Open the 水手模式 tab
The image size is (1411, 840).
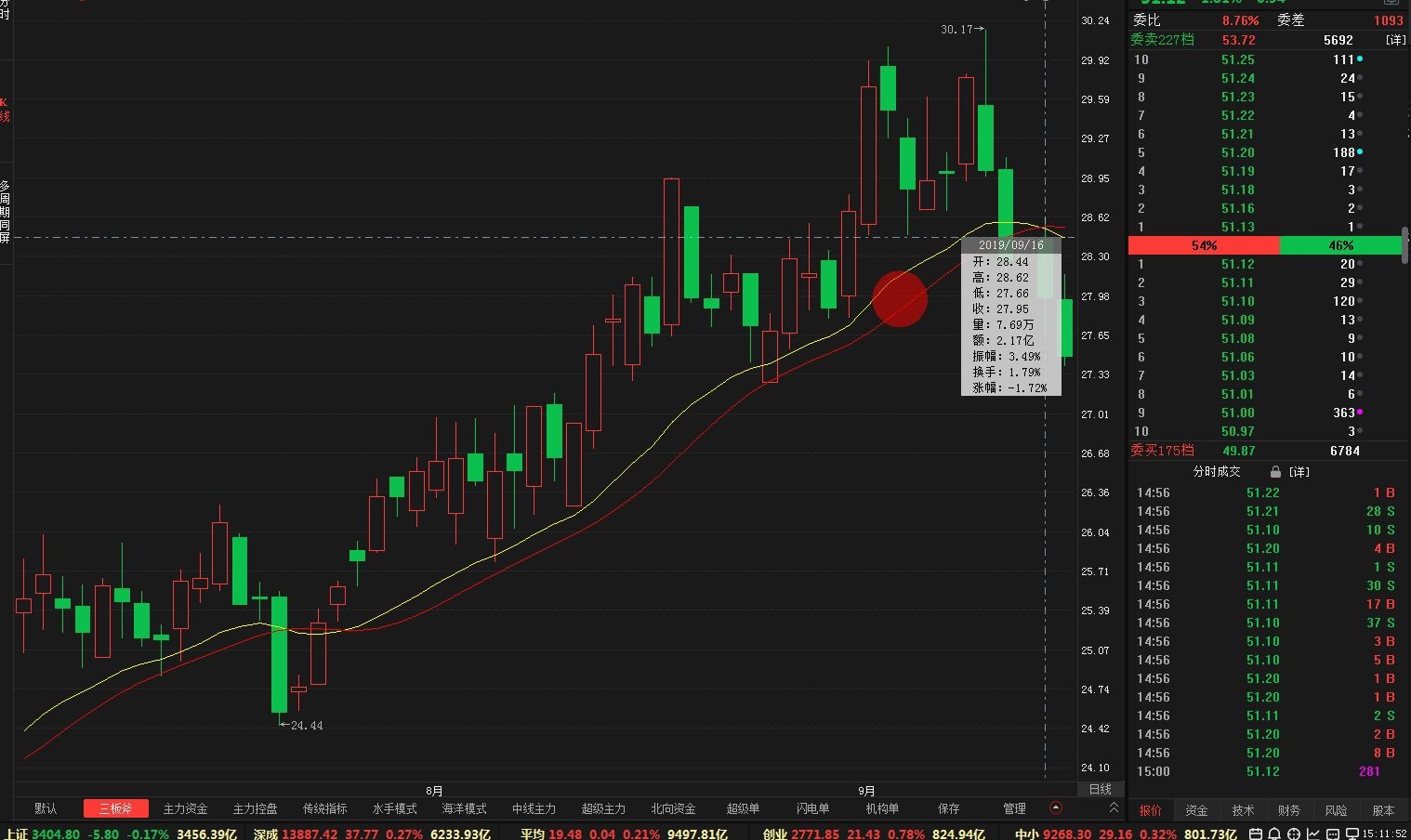click(x=394, y=808)
